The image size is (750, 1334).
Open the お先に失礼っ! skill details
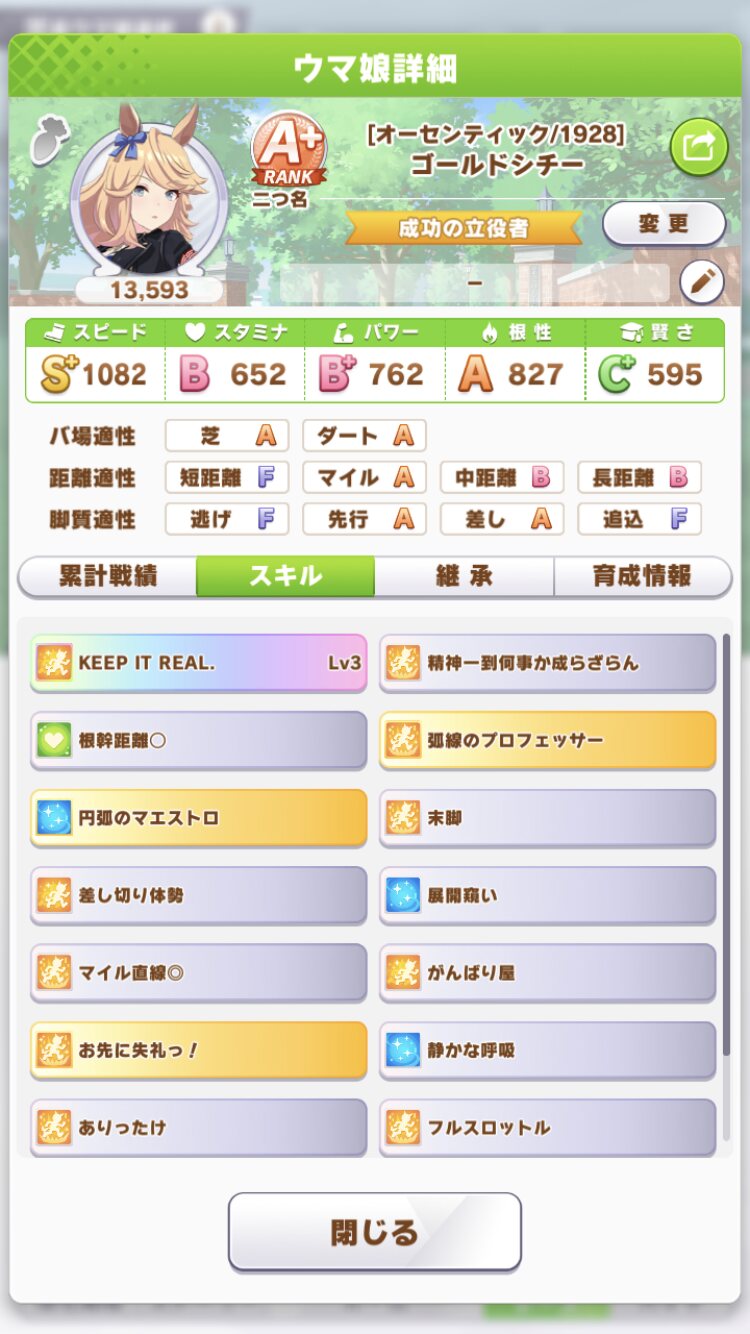(198, 1050)
